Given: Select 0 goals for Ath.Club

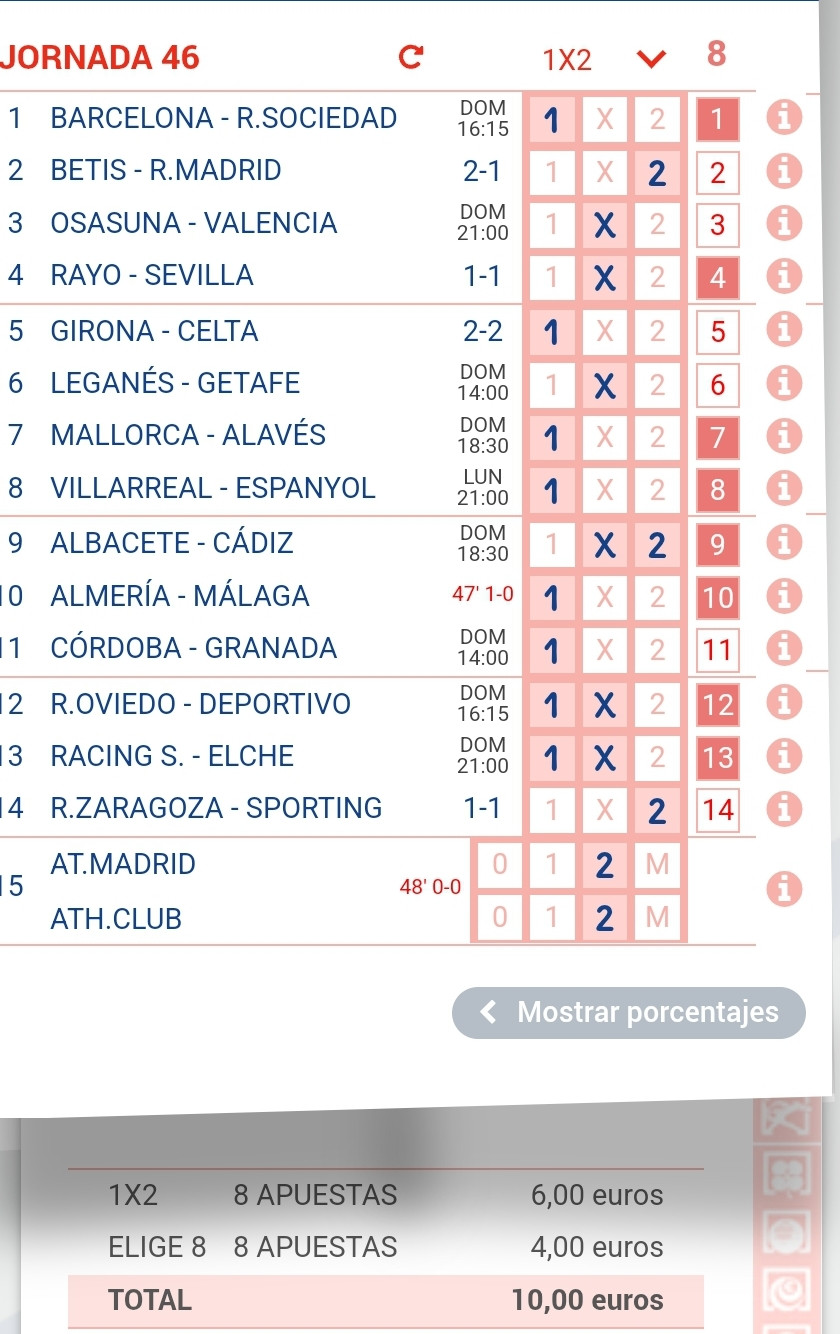Looking at the screenshot, I should pyautogui.click(x=500, y=917).
